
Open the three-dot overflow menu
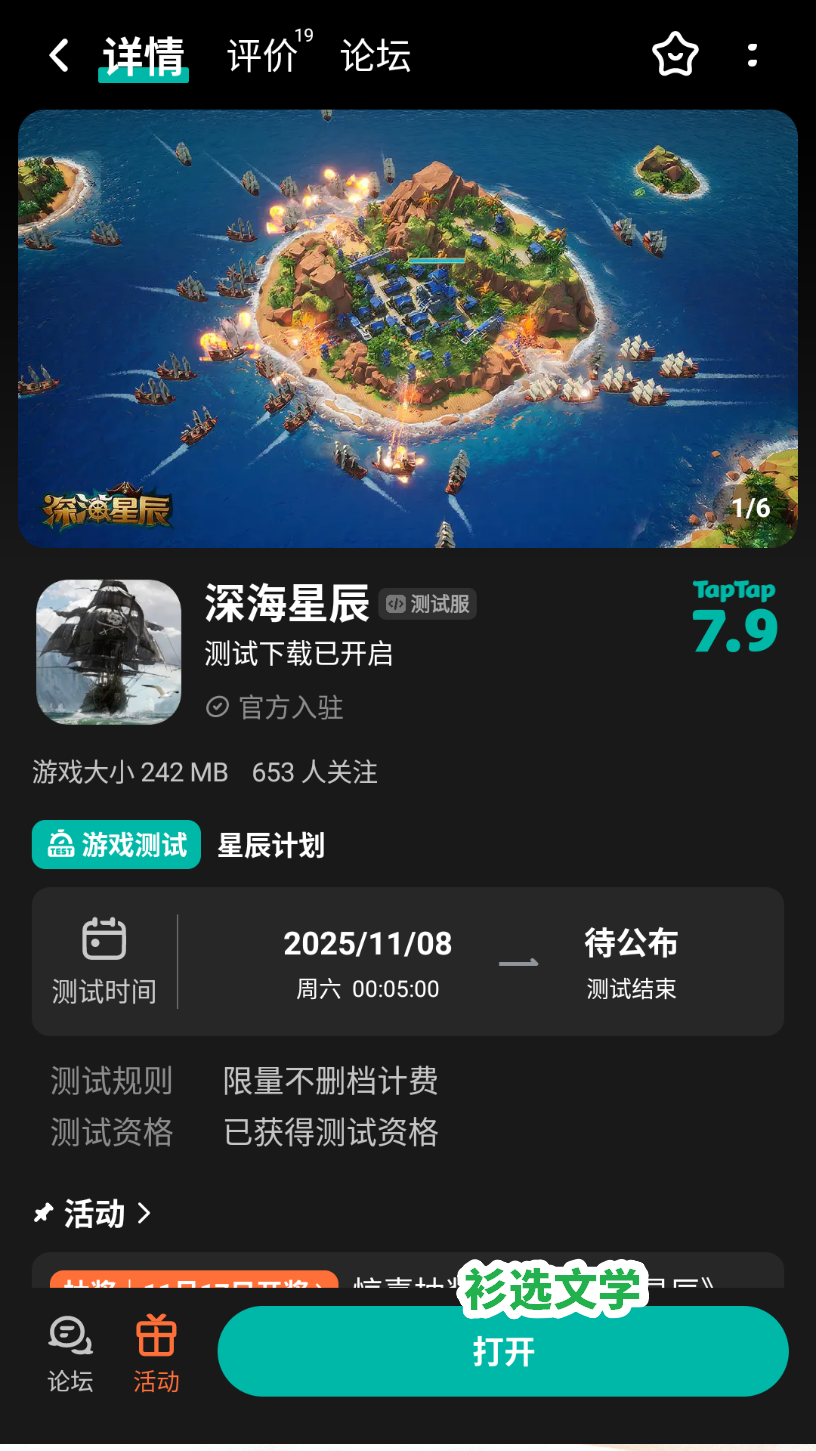[752, 55]
